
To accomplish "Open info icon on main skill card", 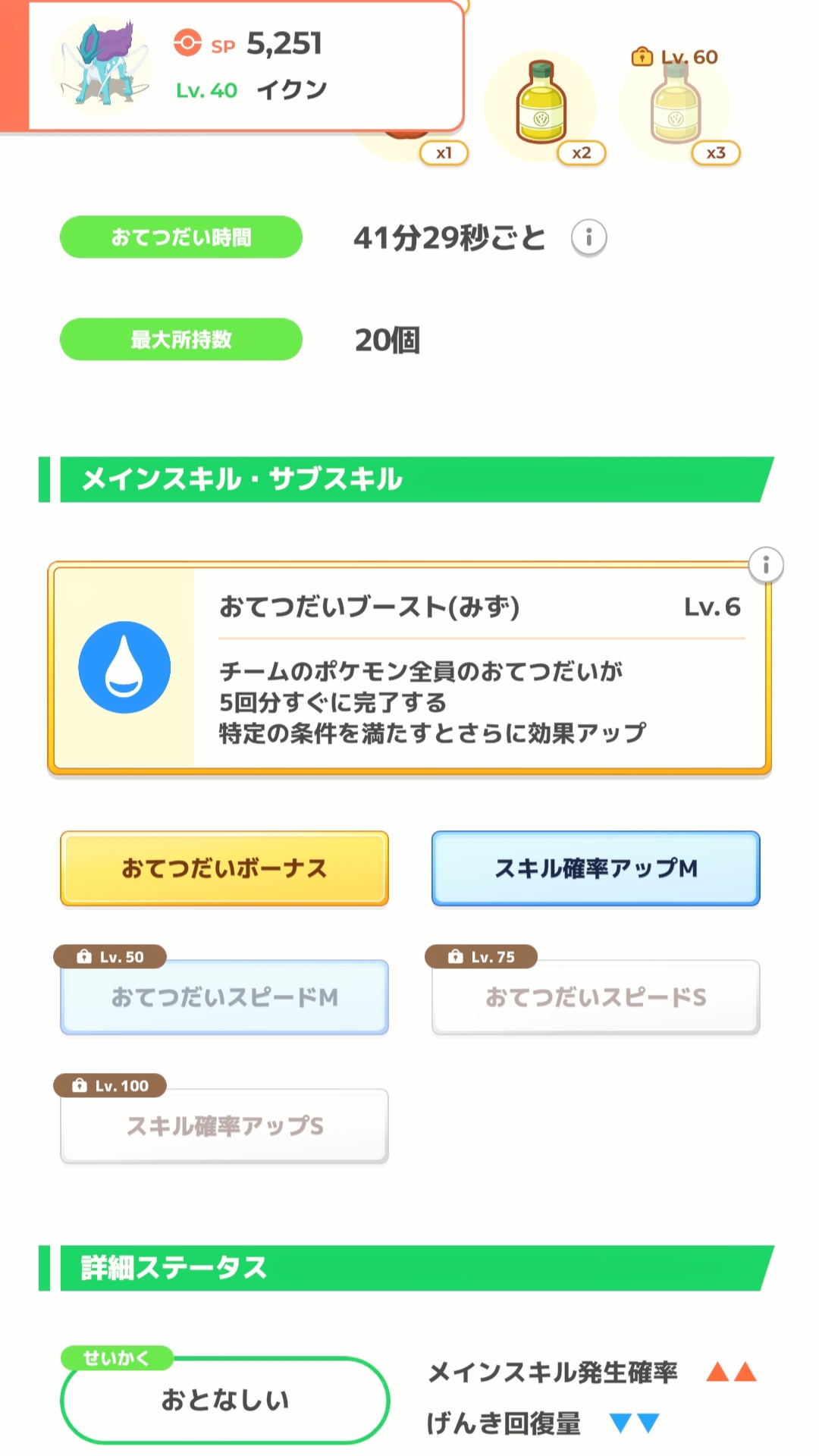I will [x=766, y=565].
